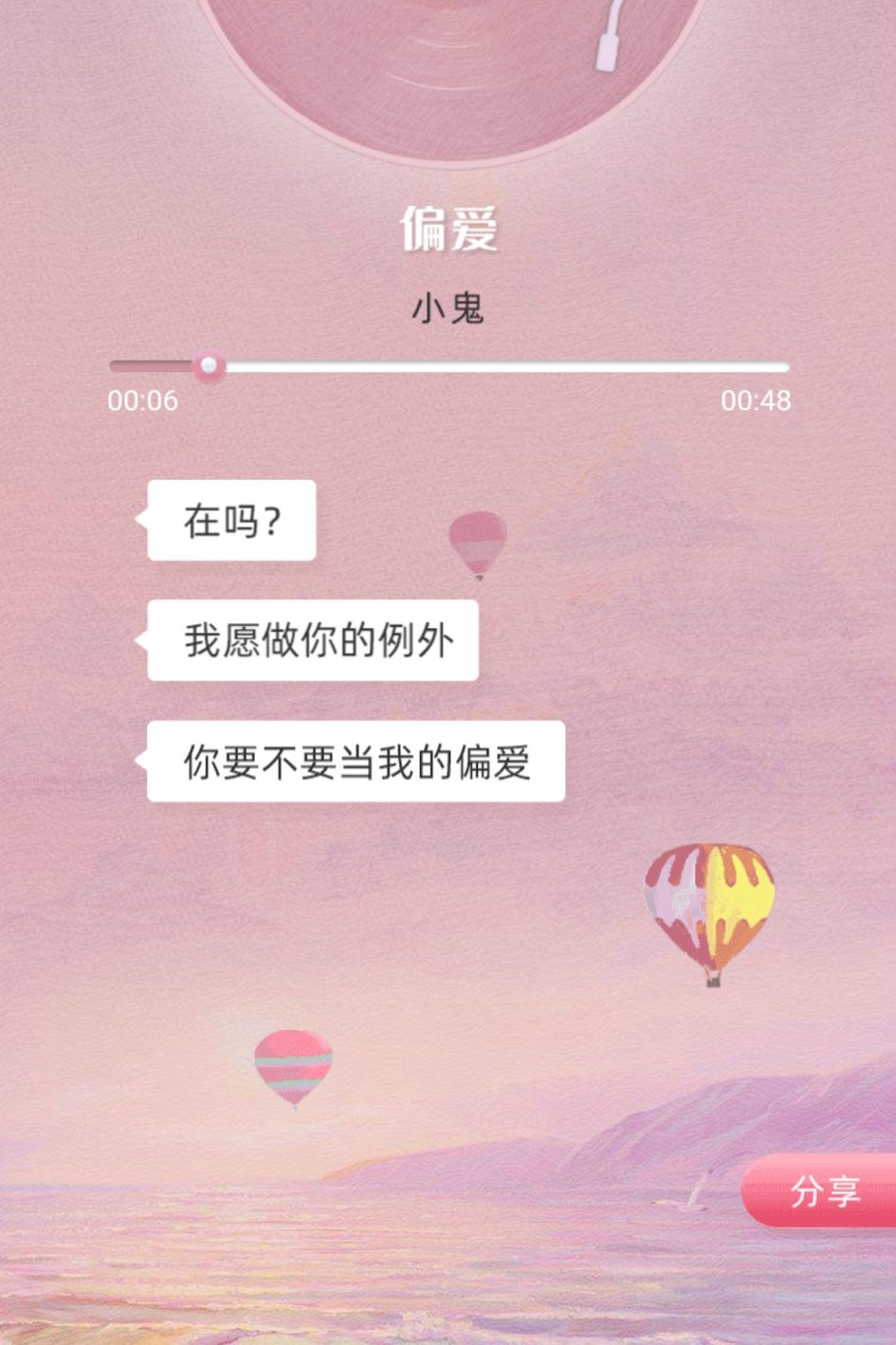Click the chat bubble saying 在吗?
This screenshot has width=896, height=1345.
[230, 521]
